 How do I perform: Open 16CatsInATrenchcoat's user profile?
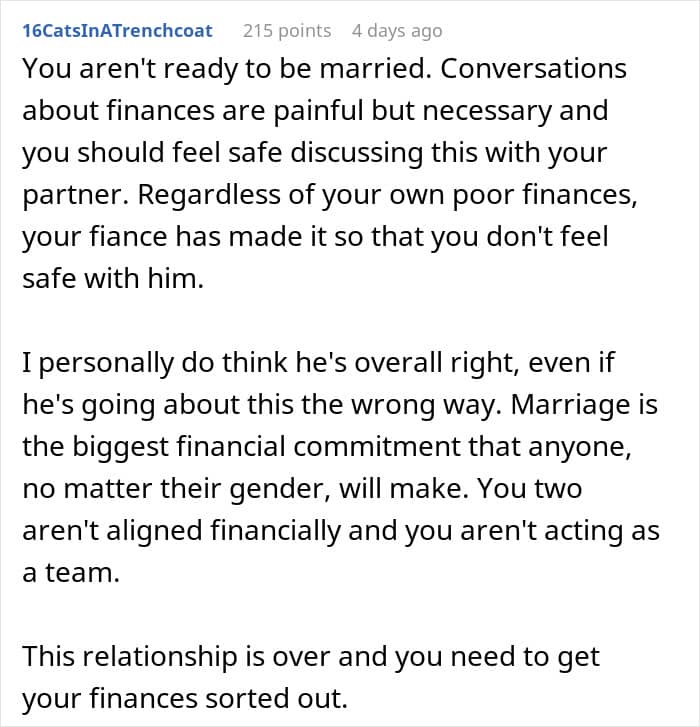point(117,31)
